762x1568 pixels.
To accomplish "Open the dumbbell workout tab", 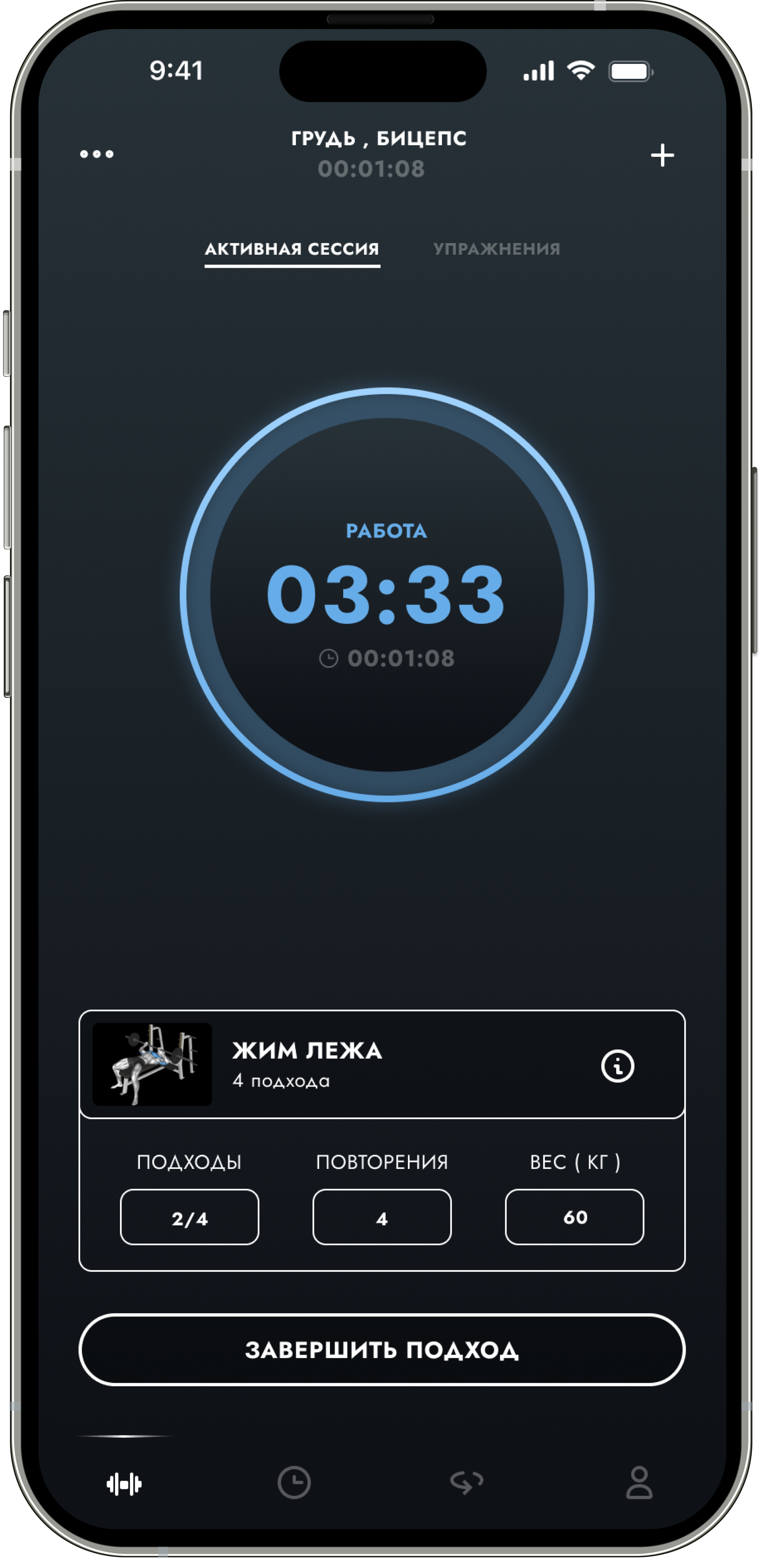I will click(x=124, y=1484).
